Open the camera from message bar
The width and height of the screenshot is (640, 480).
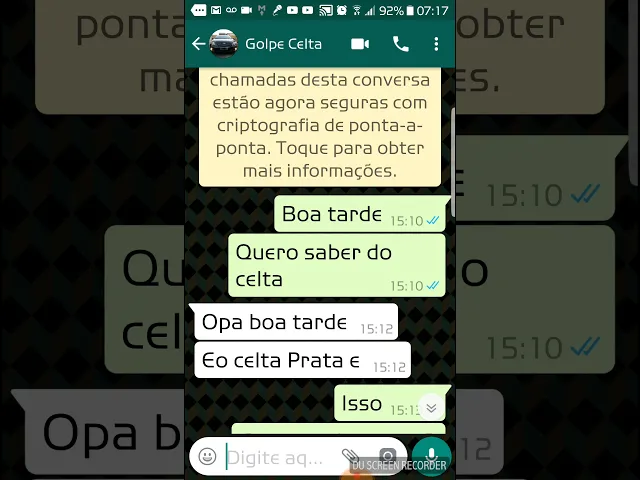(x=387, y=456)
